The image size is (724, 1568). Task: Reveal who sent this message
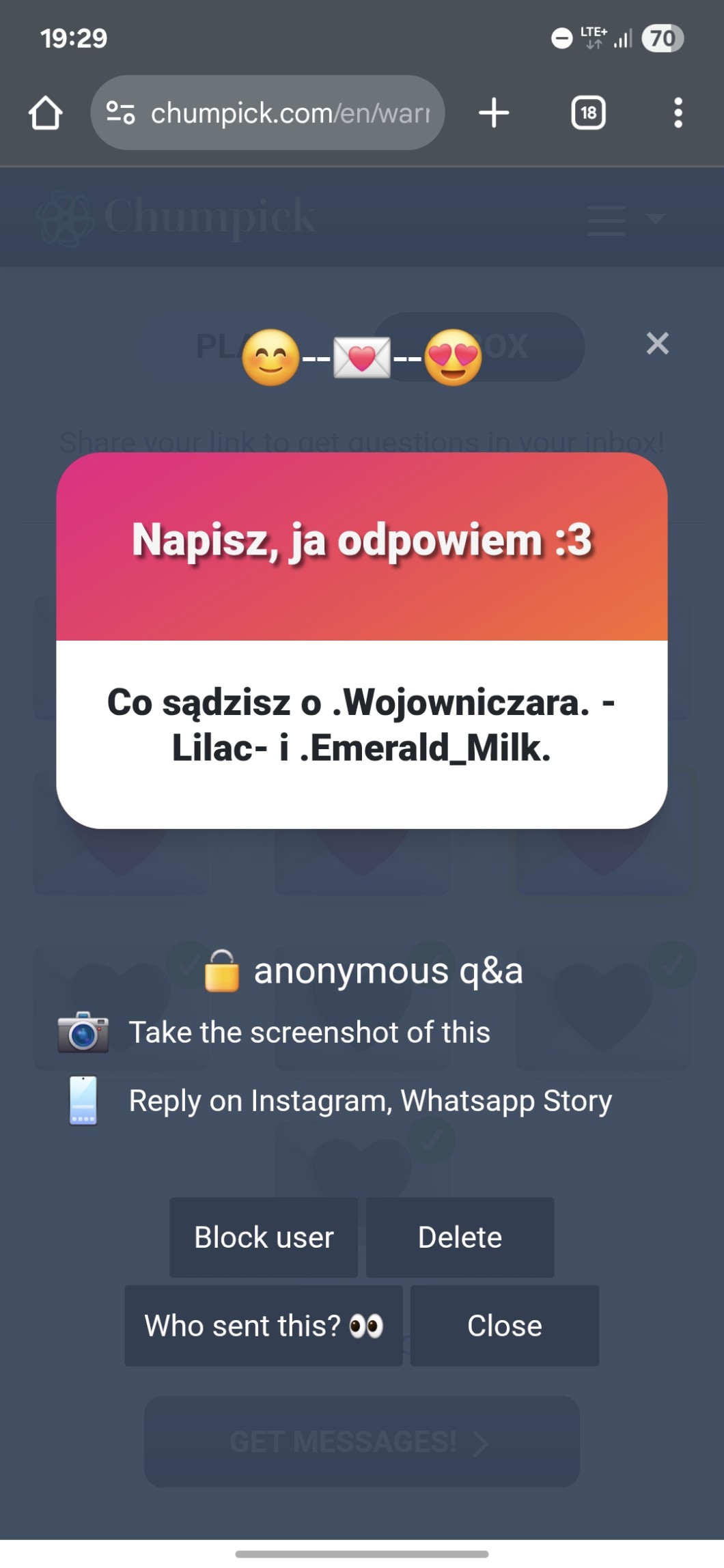[x=264, y=1326]
